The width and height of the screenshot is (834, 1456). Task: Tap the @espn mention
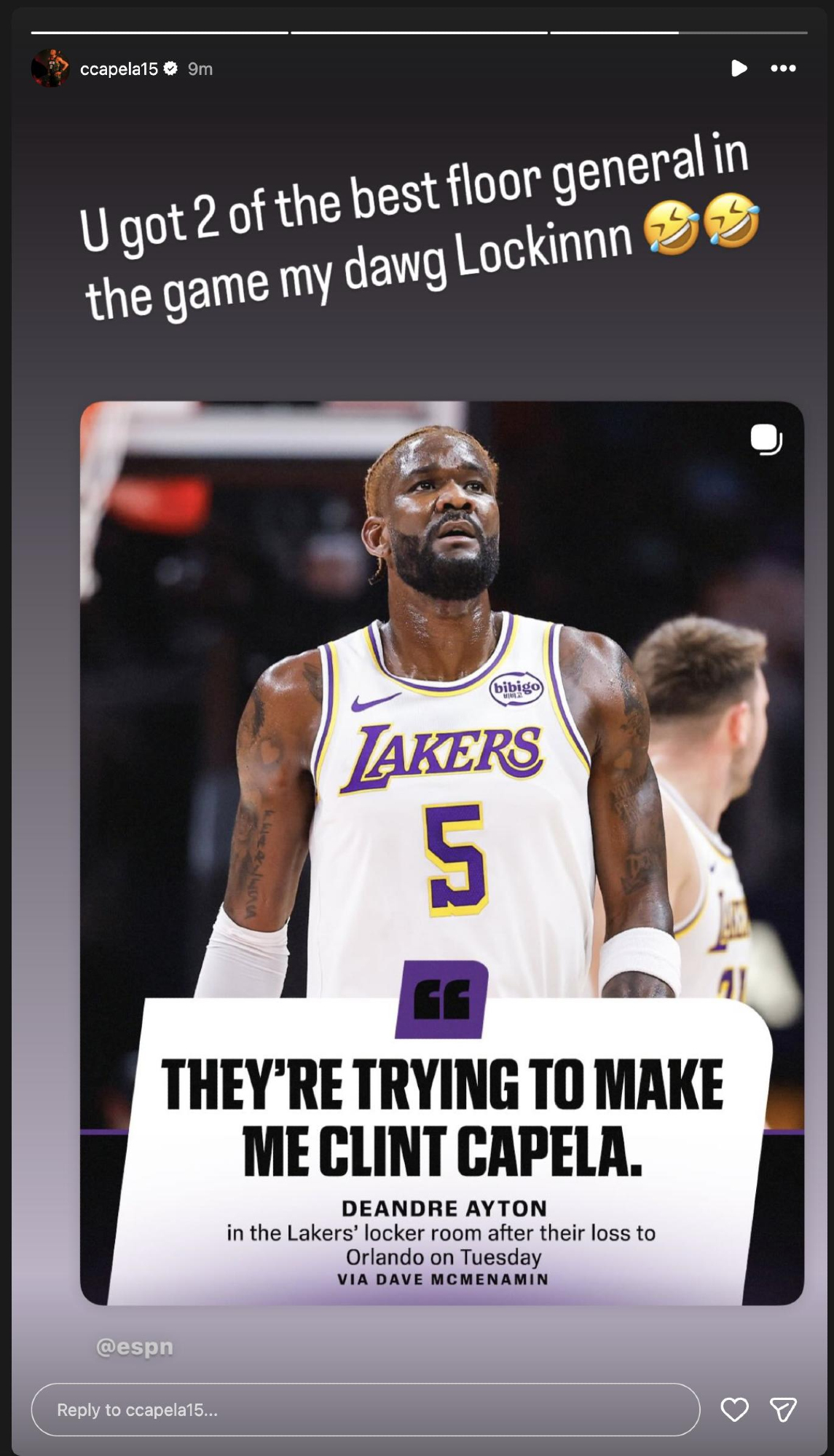[x=135, y=1347]
